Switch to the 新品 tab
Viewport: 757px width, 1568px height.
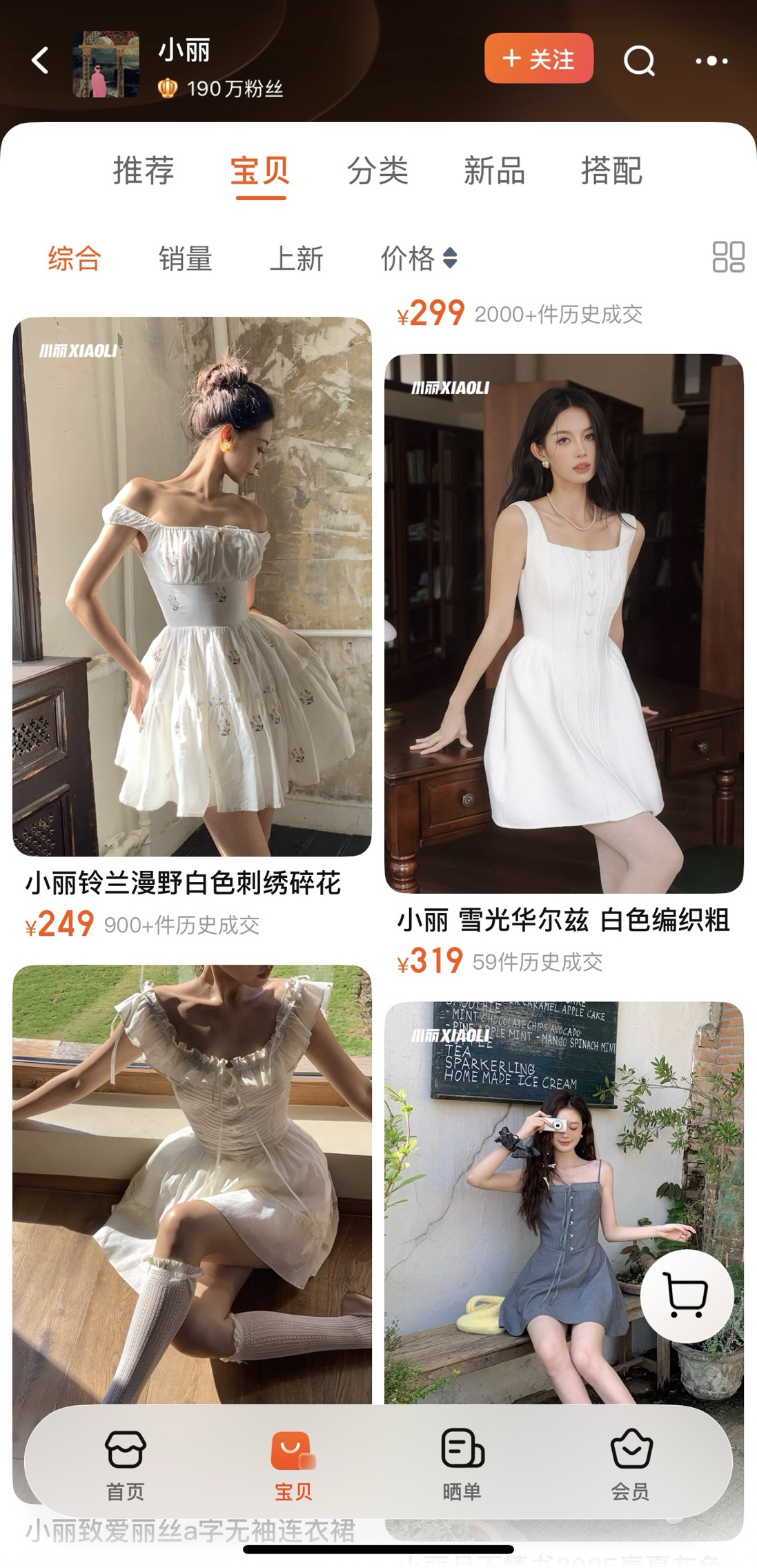(494, 171)
